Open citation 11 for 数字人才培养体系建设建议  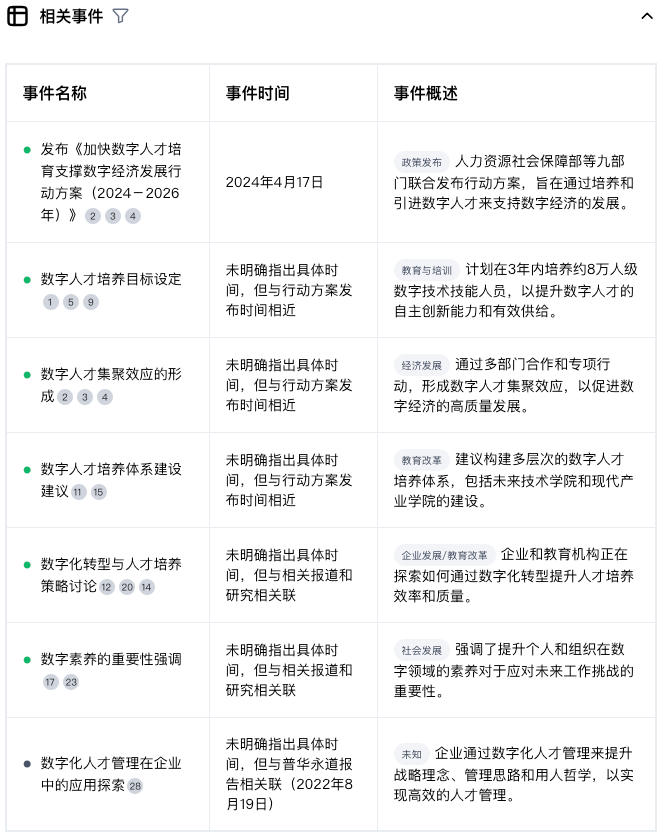point(78,492)
